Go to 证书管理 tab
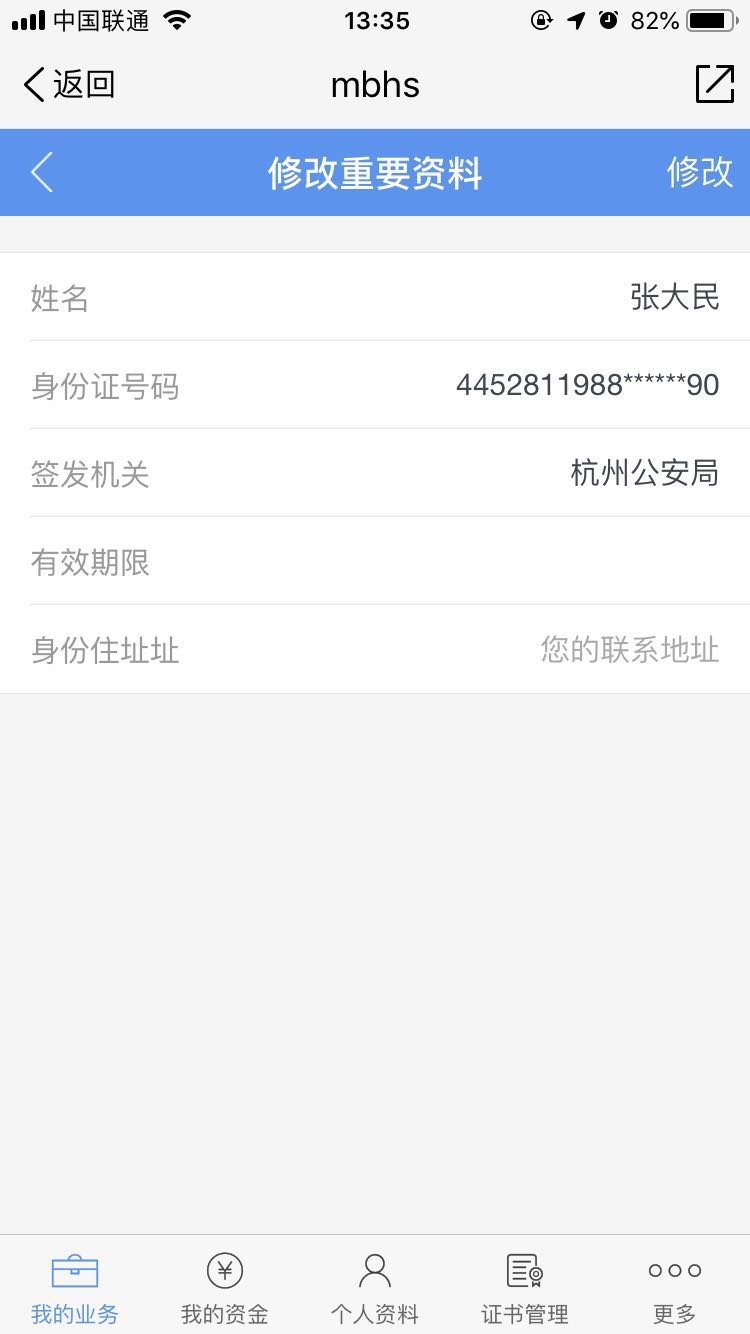Screen dimensions: 750x1334 click(525, 1287)
